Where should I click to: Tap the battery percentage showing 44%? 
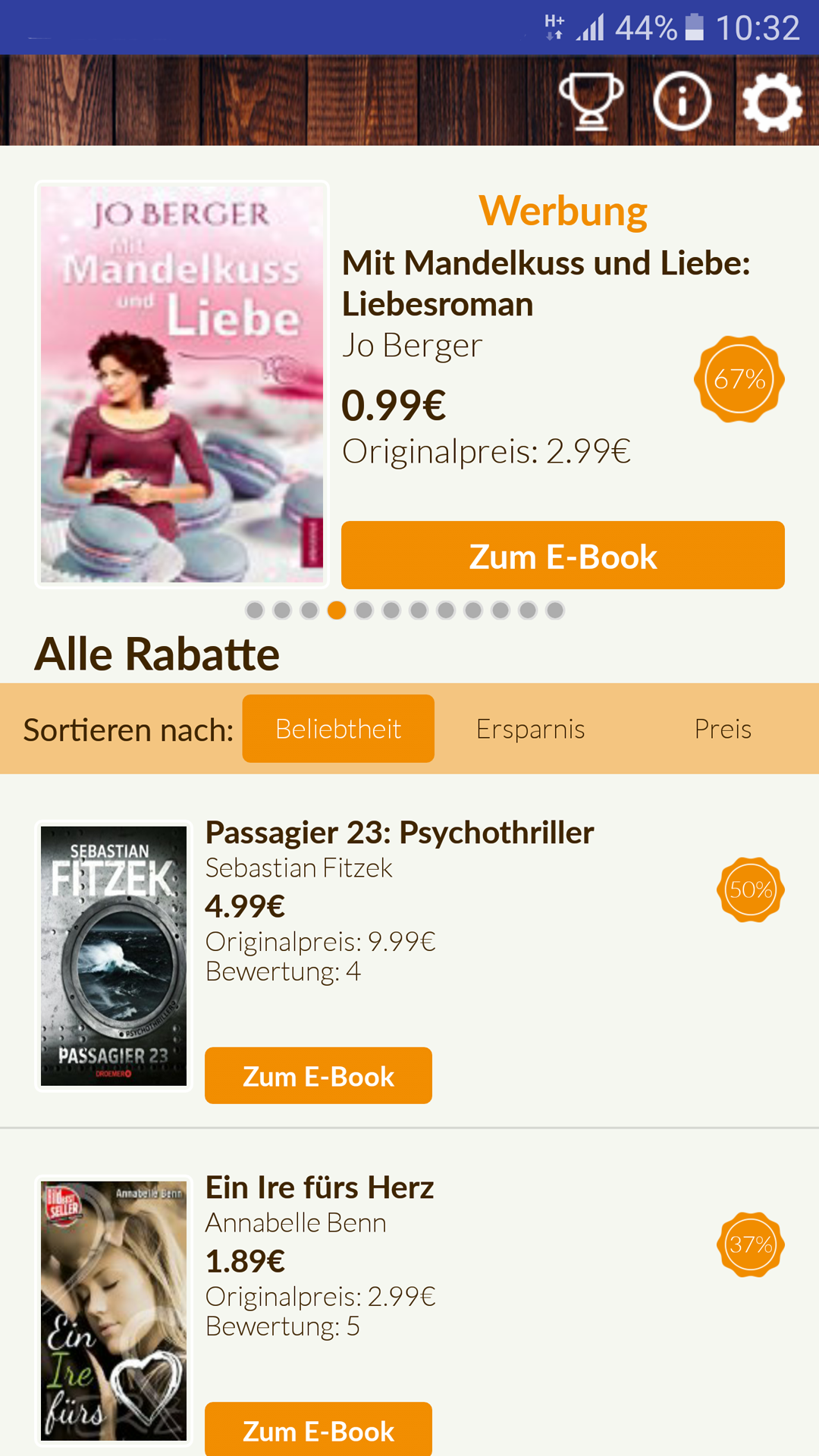[x=645, y=28]
